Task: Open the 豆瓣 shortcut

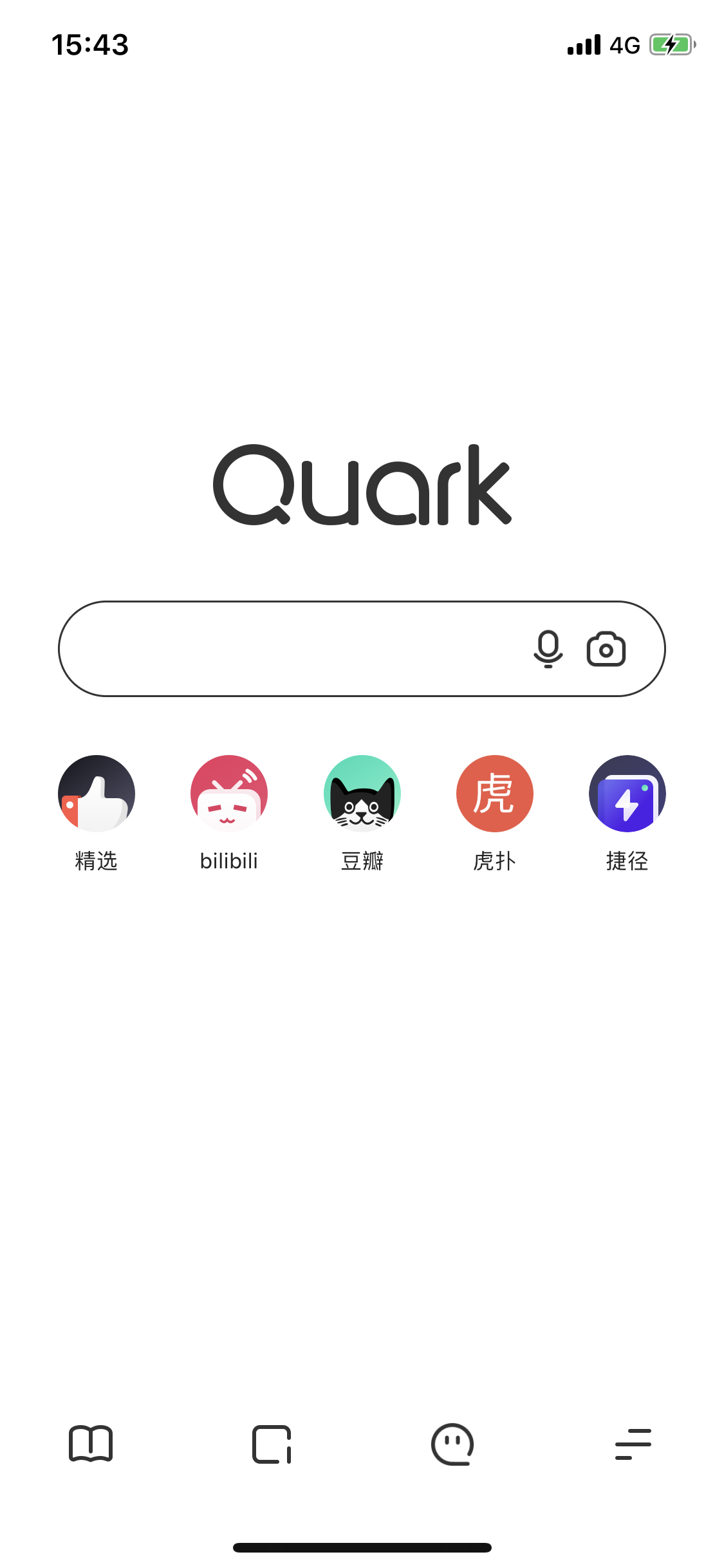Action: 362,794
